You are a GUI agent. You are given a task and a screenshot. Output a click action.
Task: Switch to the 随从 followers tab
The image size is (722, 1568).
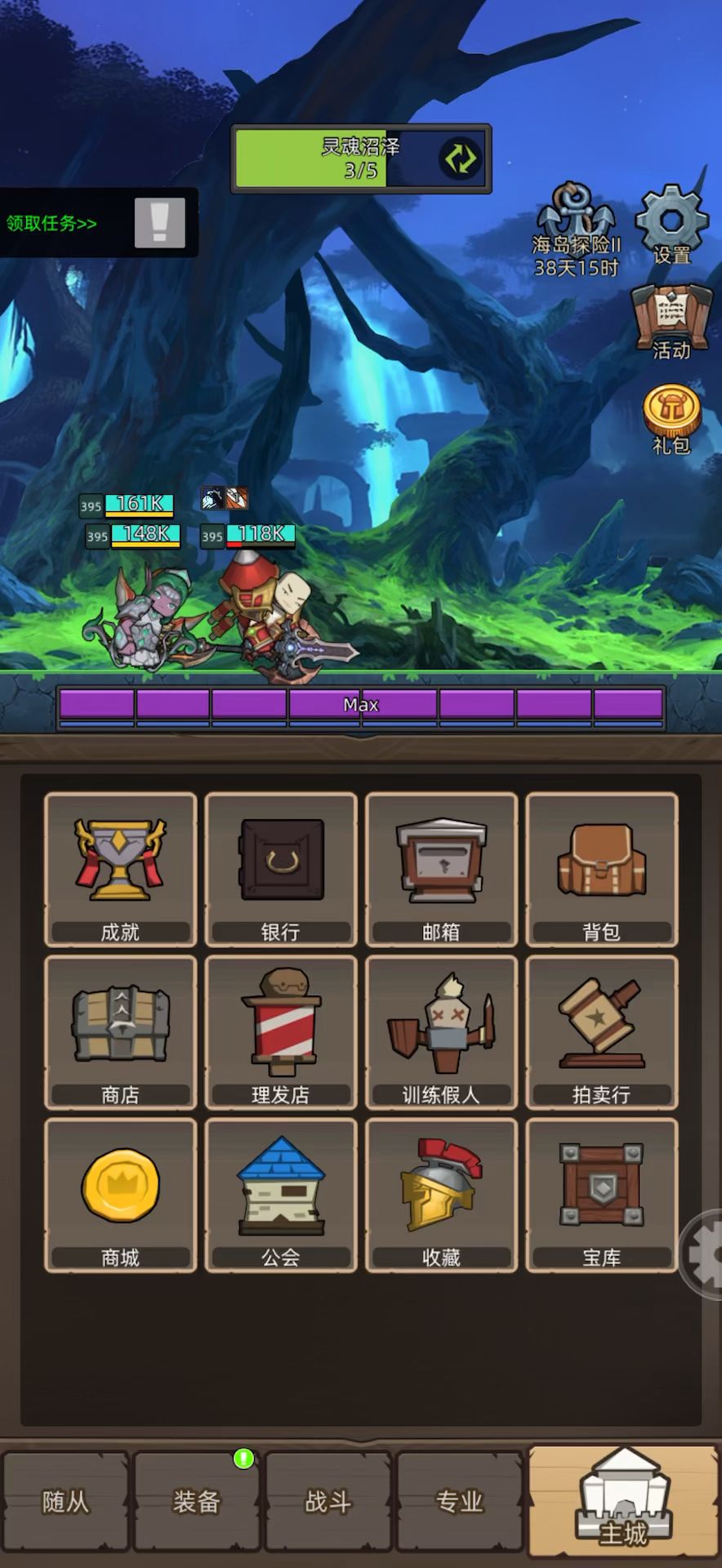click(65, 1501)
